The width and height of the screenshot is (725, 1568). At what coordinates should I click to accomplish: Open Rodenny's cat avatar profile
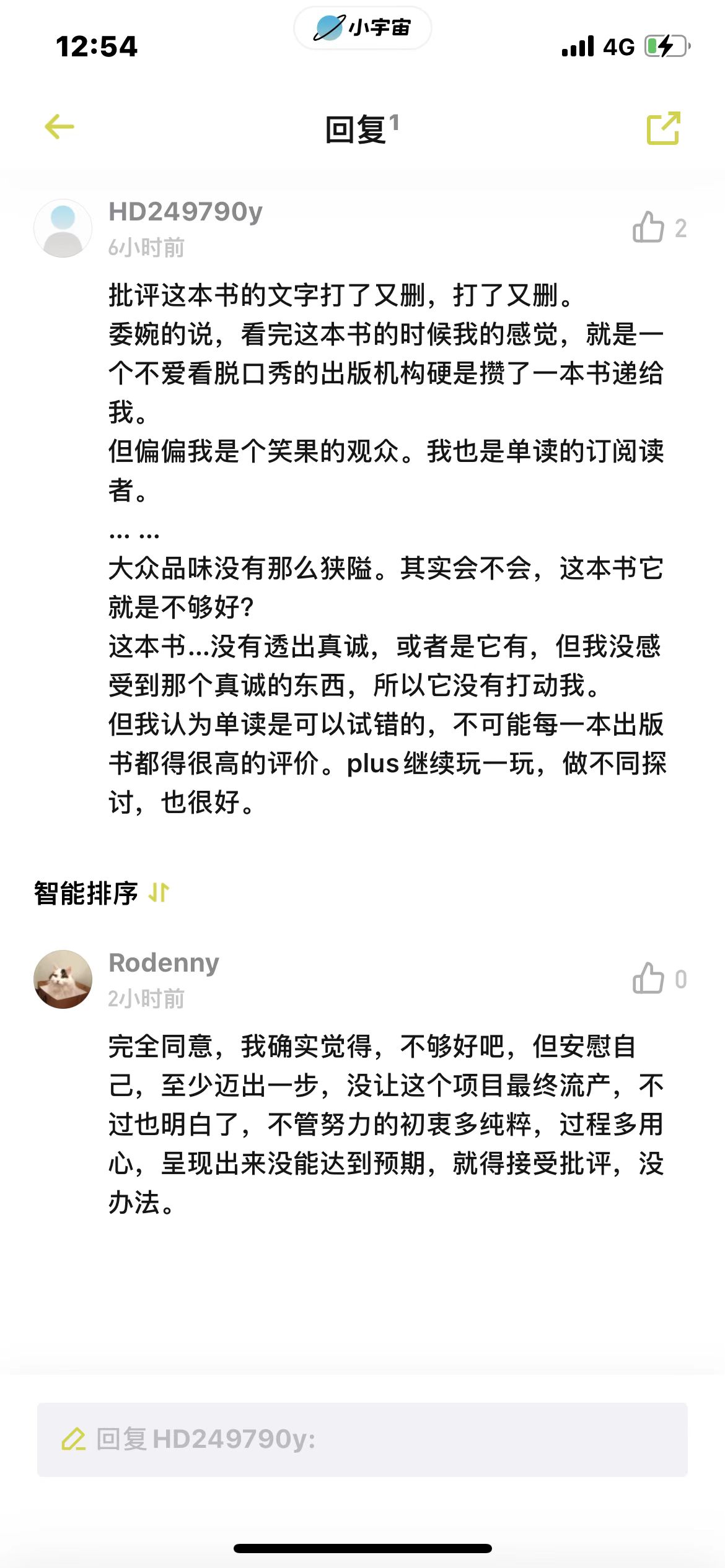click(x=63, y=979)
